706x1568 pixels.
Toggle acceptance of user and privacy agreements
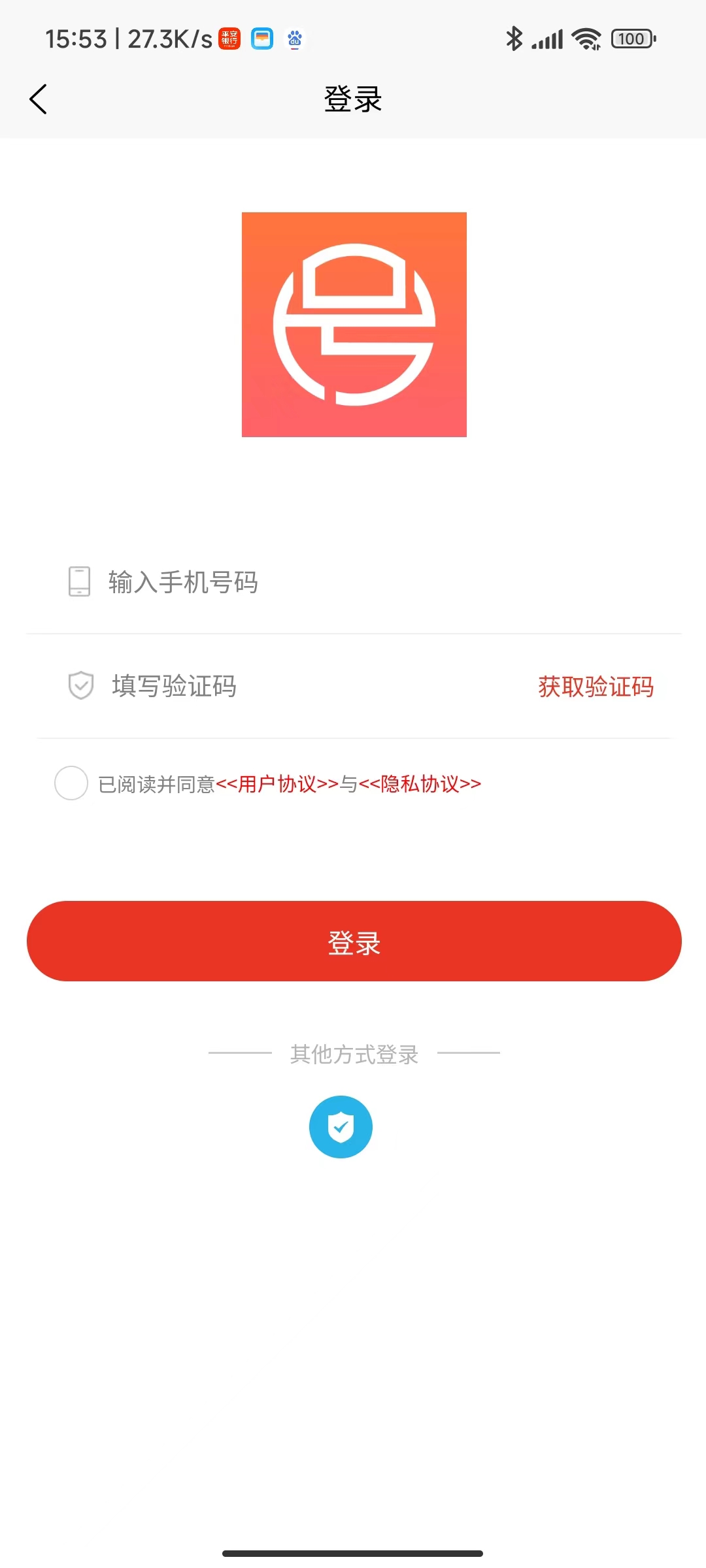[71, 783]
